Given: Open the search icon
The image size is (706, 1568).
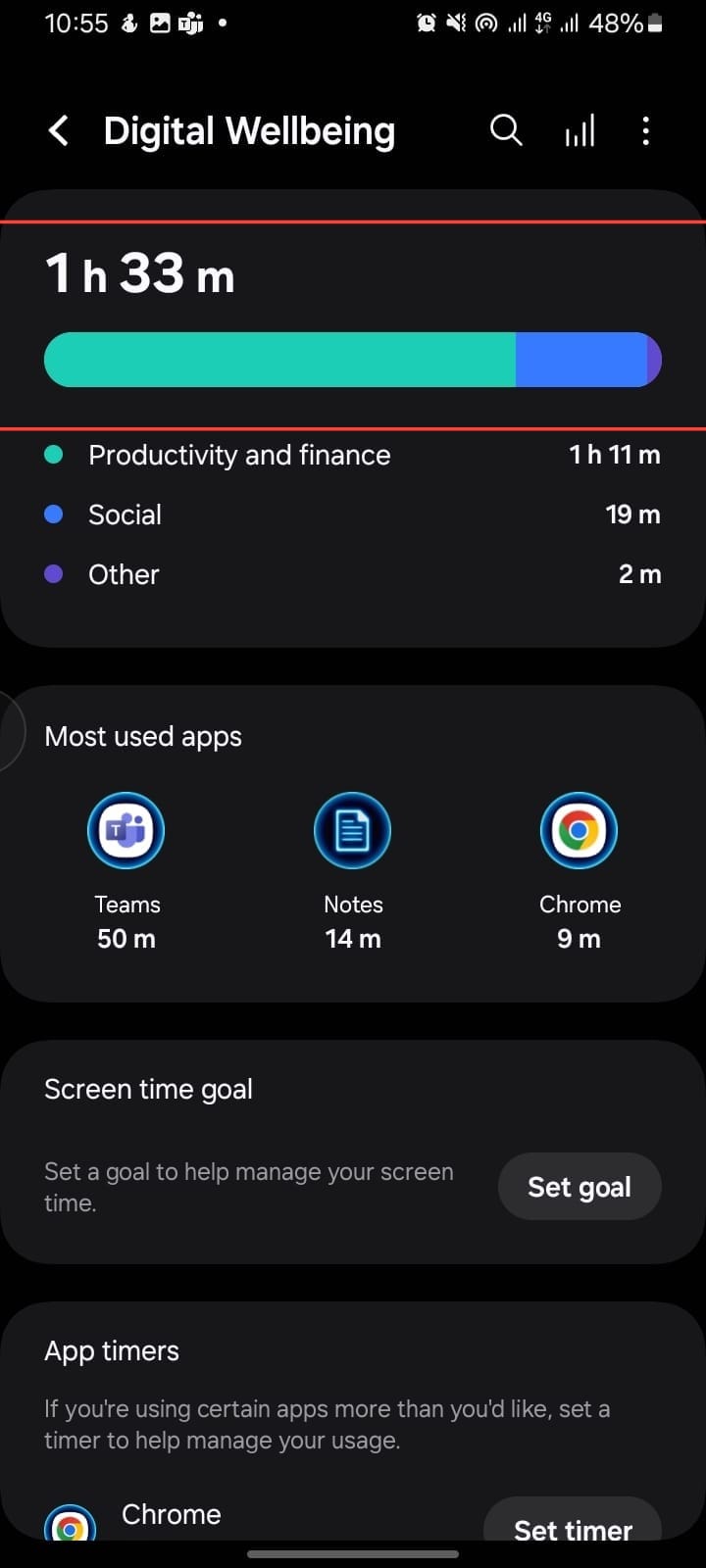Looking at the screenshot, I should pos(506,130).
